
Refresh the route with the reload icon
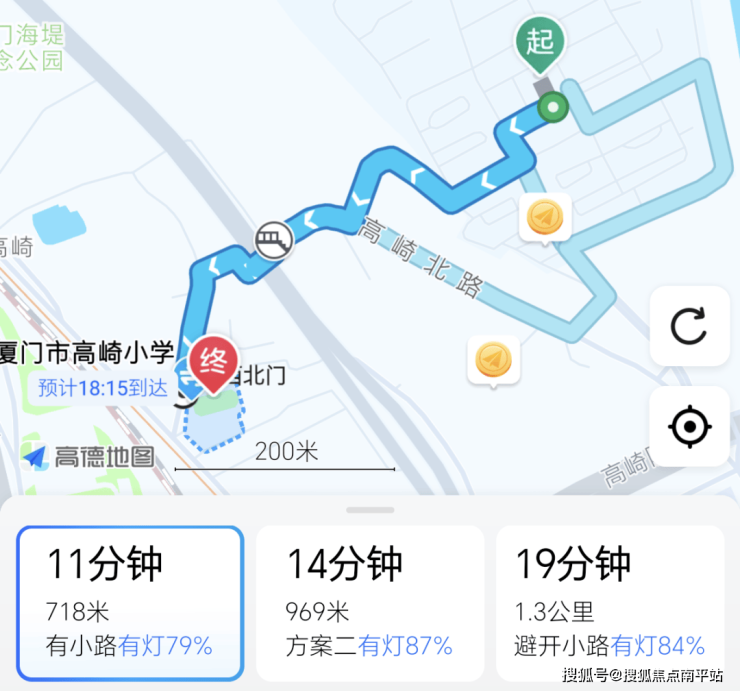pos(688,326)
